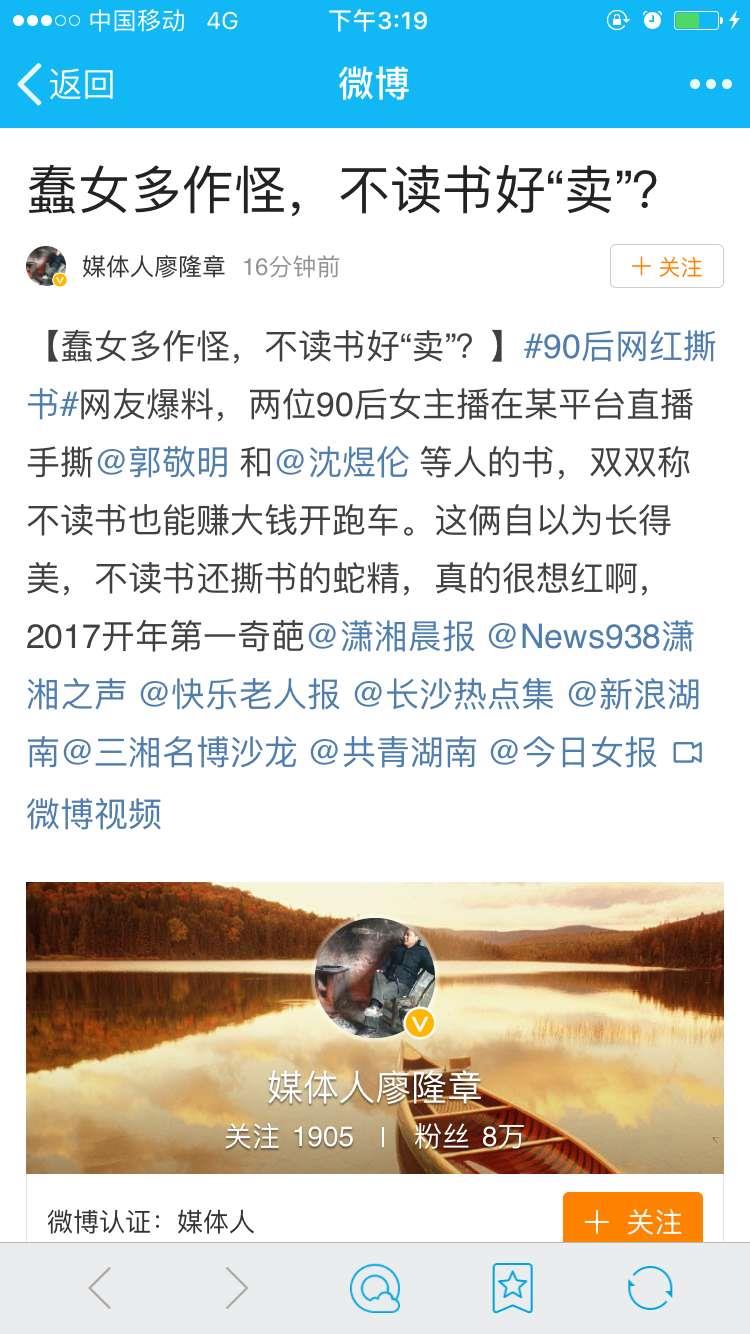Tap the orange 关注 follow button
The width and height of the screenshot is (750, 1334).
[632, 1221]
